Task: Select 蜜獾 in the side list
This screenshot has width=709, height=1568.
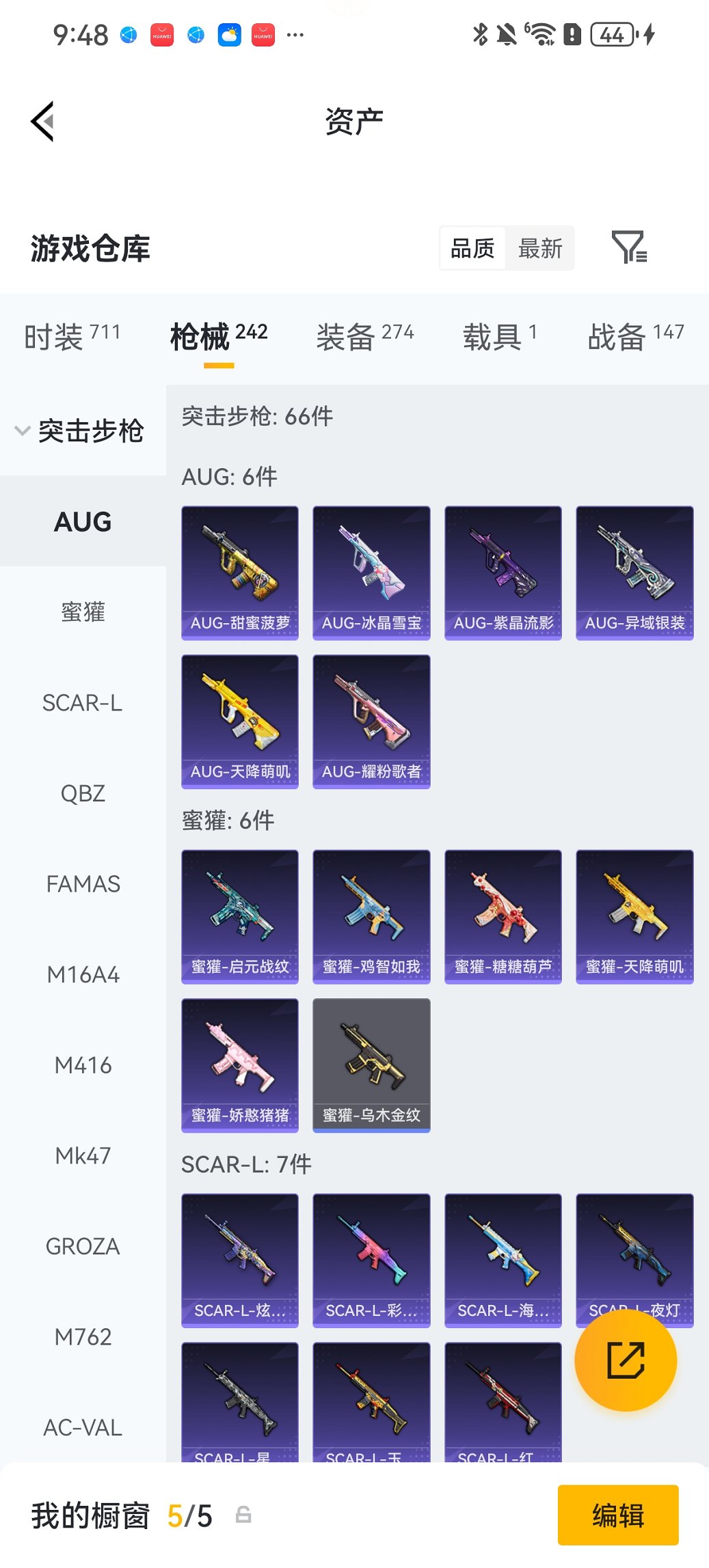Action: coord(83,611)
